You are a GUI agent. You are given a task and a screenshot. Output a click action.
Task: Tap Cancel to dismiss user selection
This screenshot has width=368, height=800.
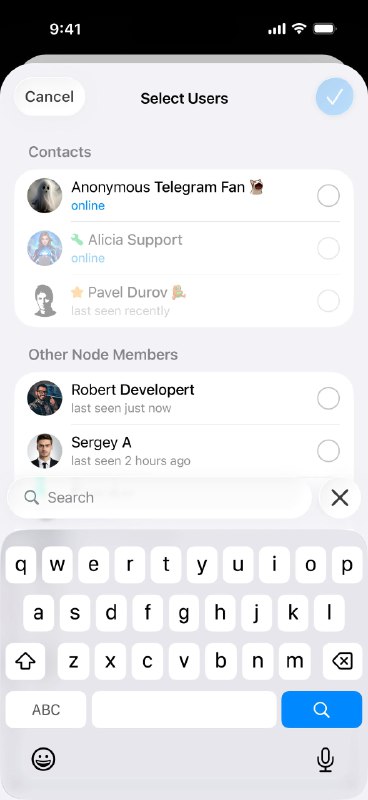pyautogui.click(x=50, y=96)
